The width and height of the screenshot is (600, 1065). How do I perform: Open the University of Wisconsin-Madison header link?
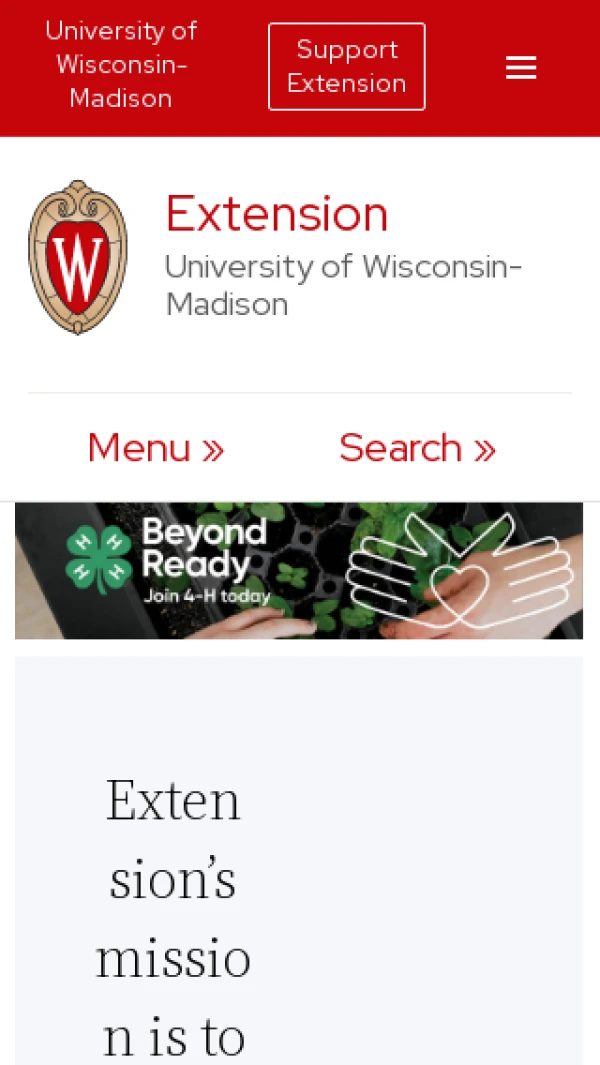click(121, 65)
